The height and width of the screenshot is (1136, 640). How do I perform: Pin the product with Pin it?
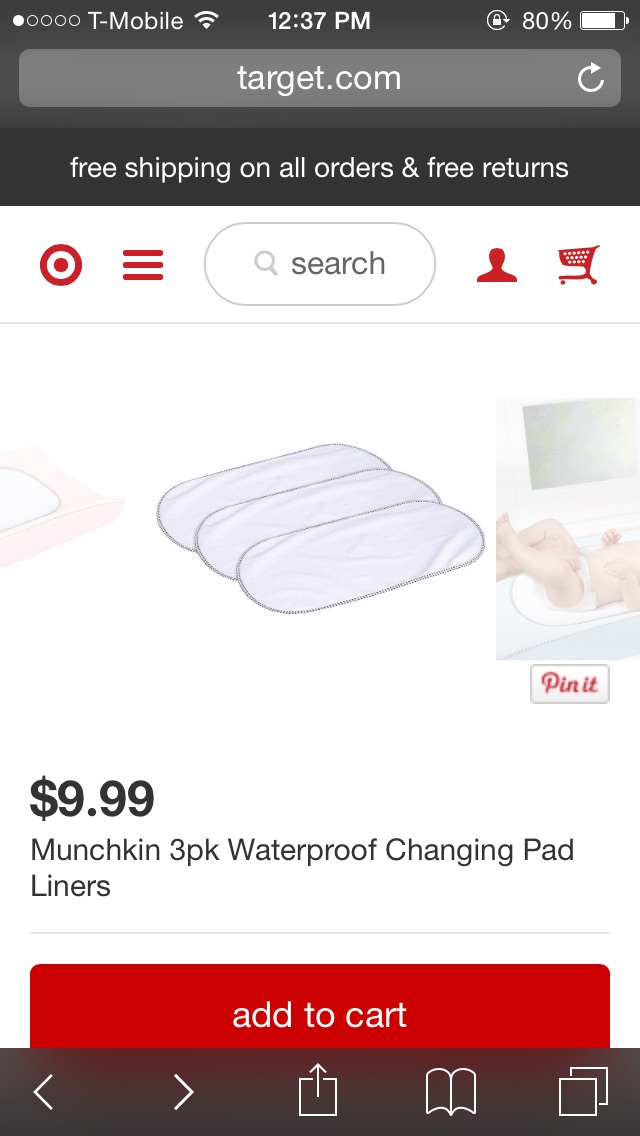tap(569, 684)
